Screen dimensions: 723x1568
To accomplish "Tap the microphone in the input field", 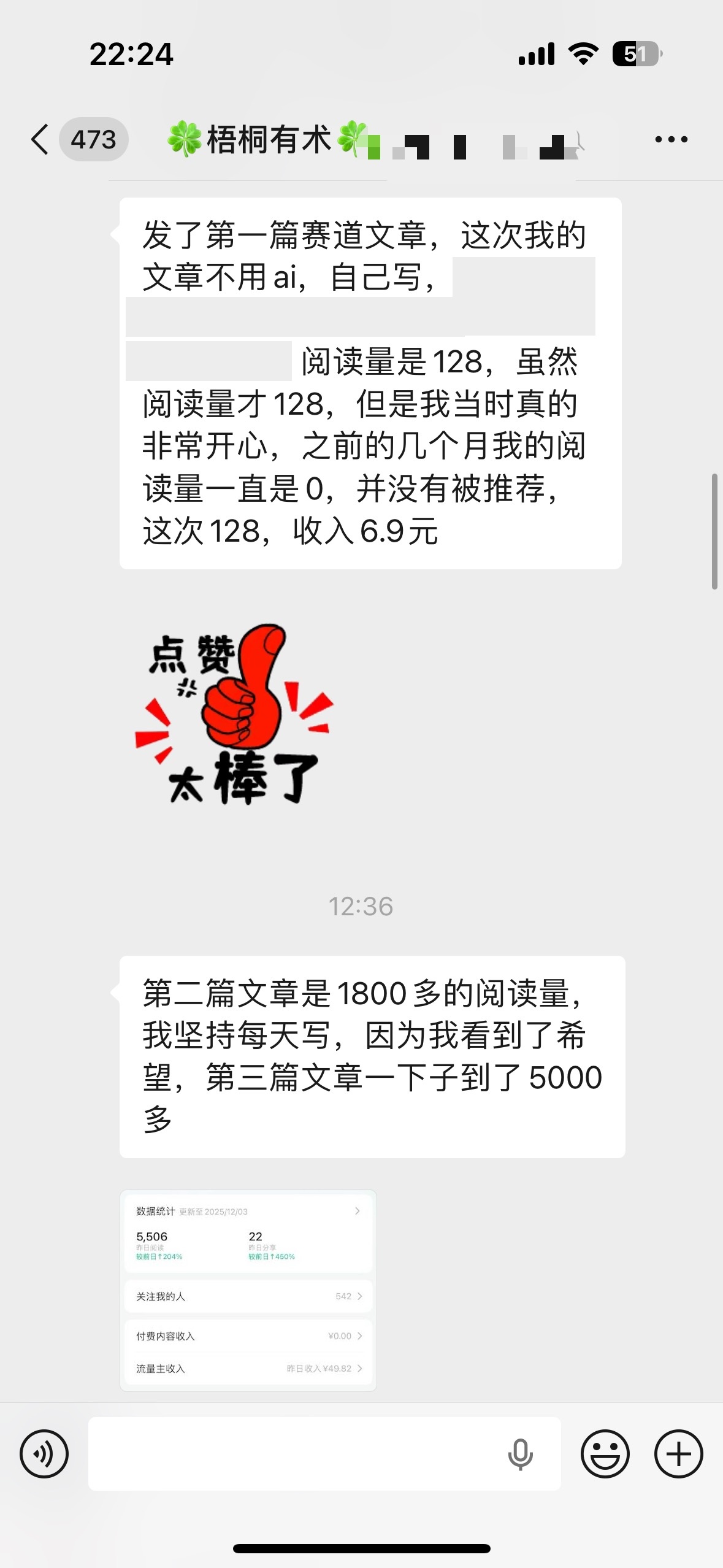I will (520, 1453).
